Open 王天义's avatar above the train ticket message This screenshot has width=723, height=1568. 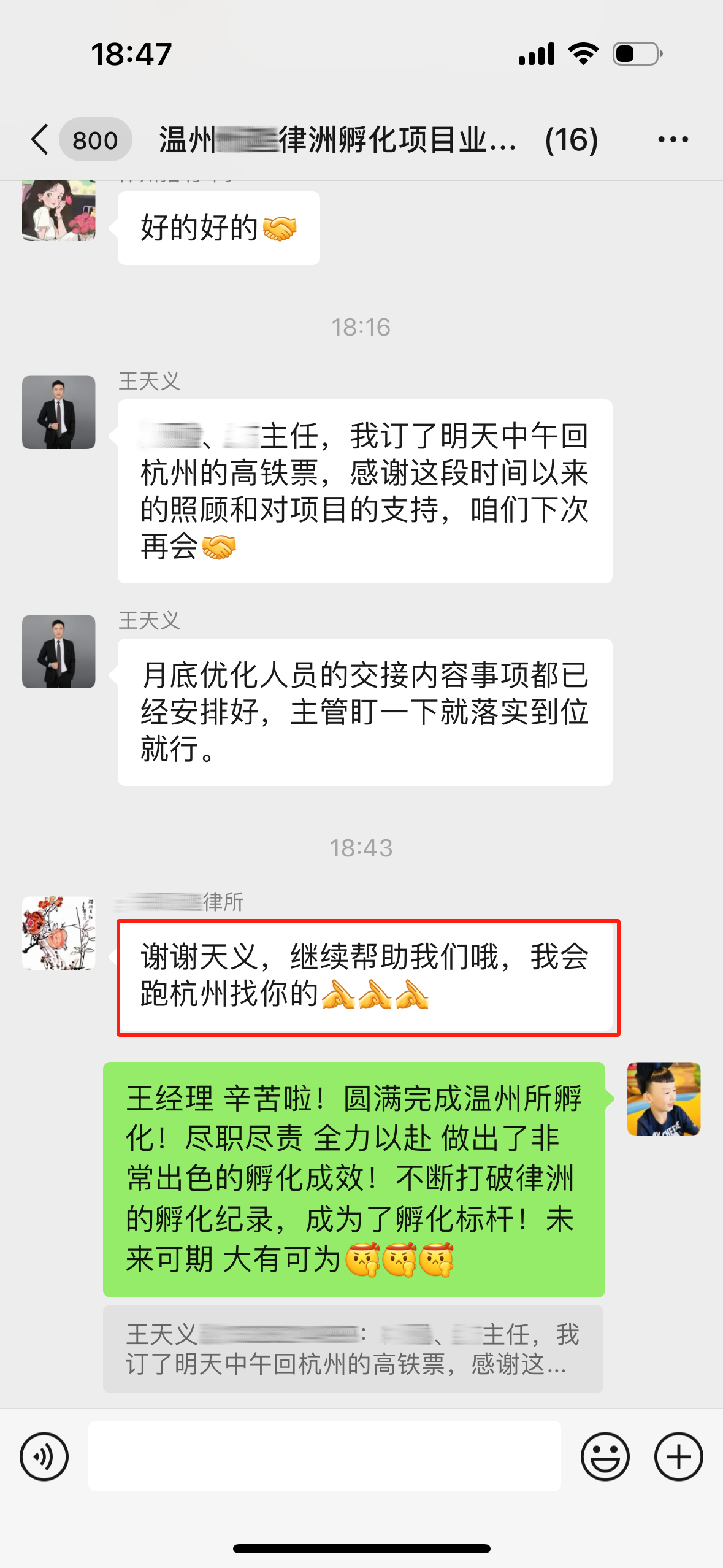(x=59, y=412)
